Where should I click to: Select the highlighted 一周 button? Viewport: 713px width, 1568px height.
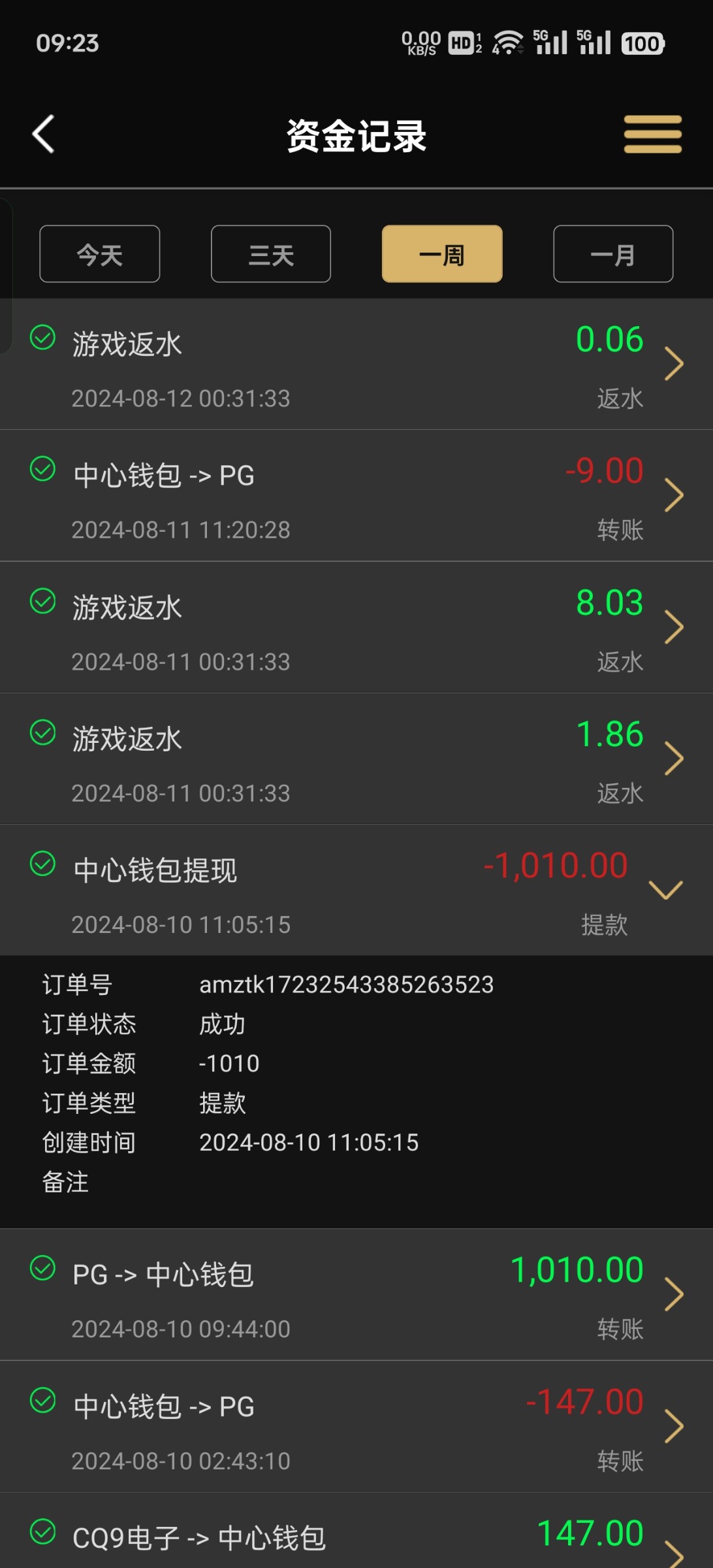pyautogui.click(x=441, y=254)
